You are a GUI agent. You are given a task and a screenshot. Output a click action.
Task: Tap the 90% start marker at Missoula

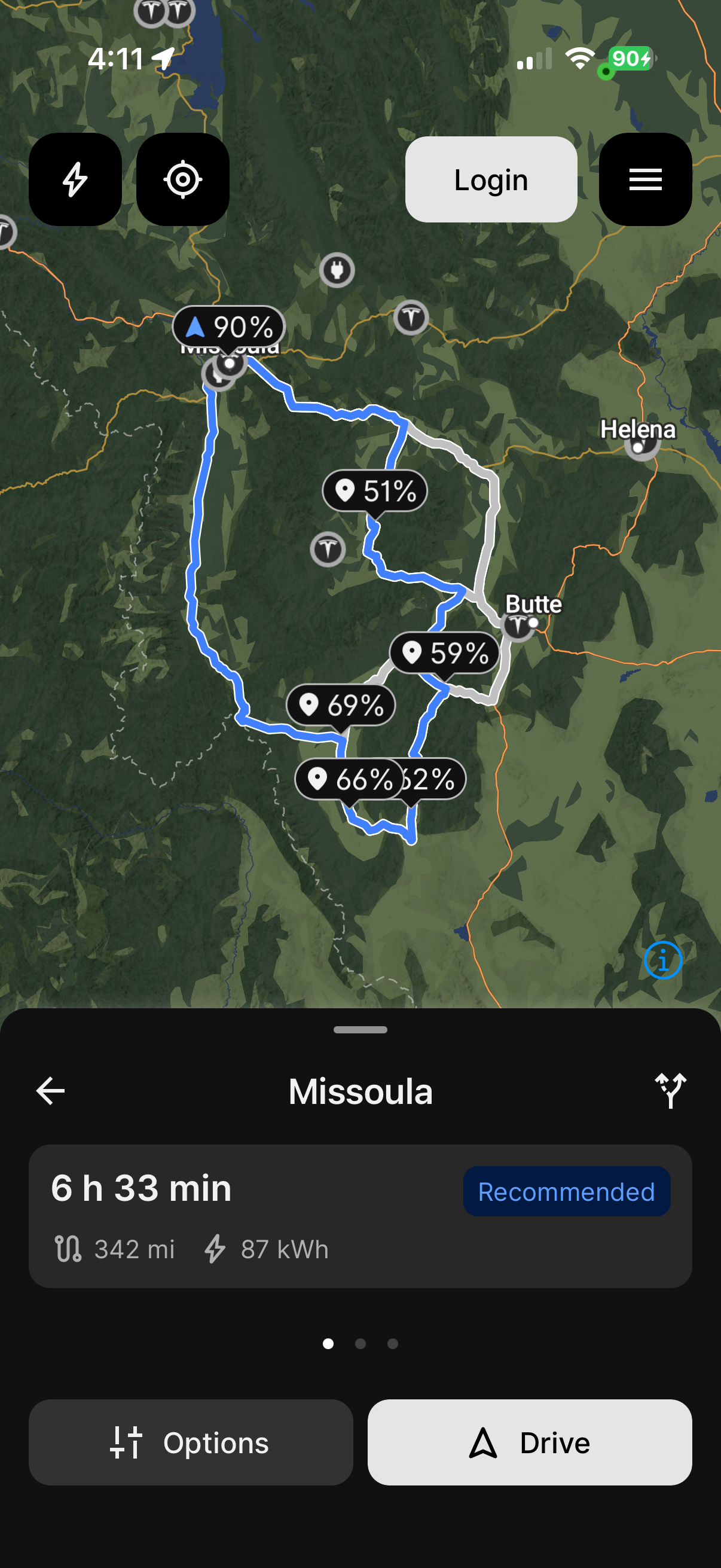coord(229,328)
